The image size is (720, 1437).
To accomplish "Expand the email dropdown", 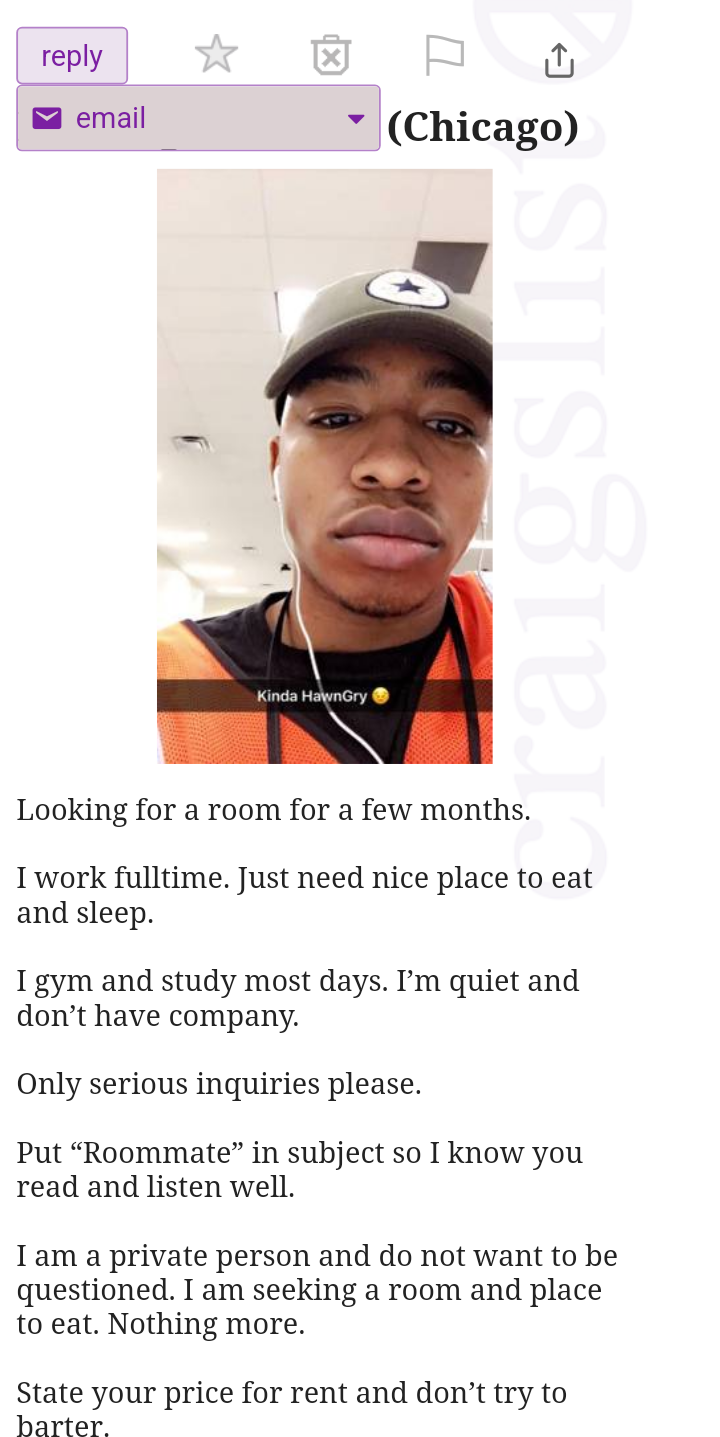I will click(x=198, y=118).
